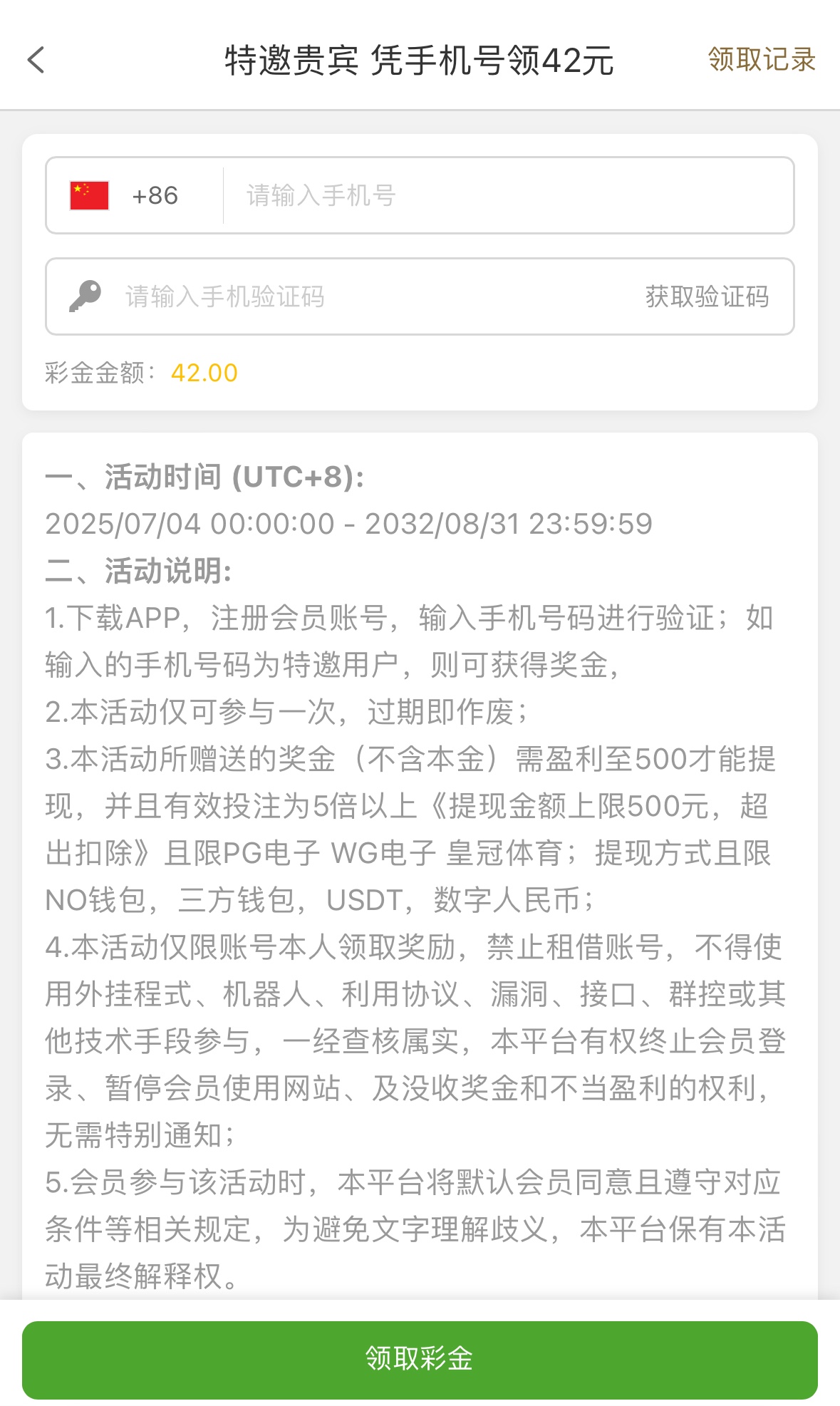Screen dimensions: 840x1406
Task: Open 领取记录 claim history
Action: [761, 60]
